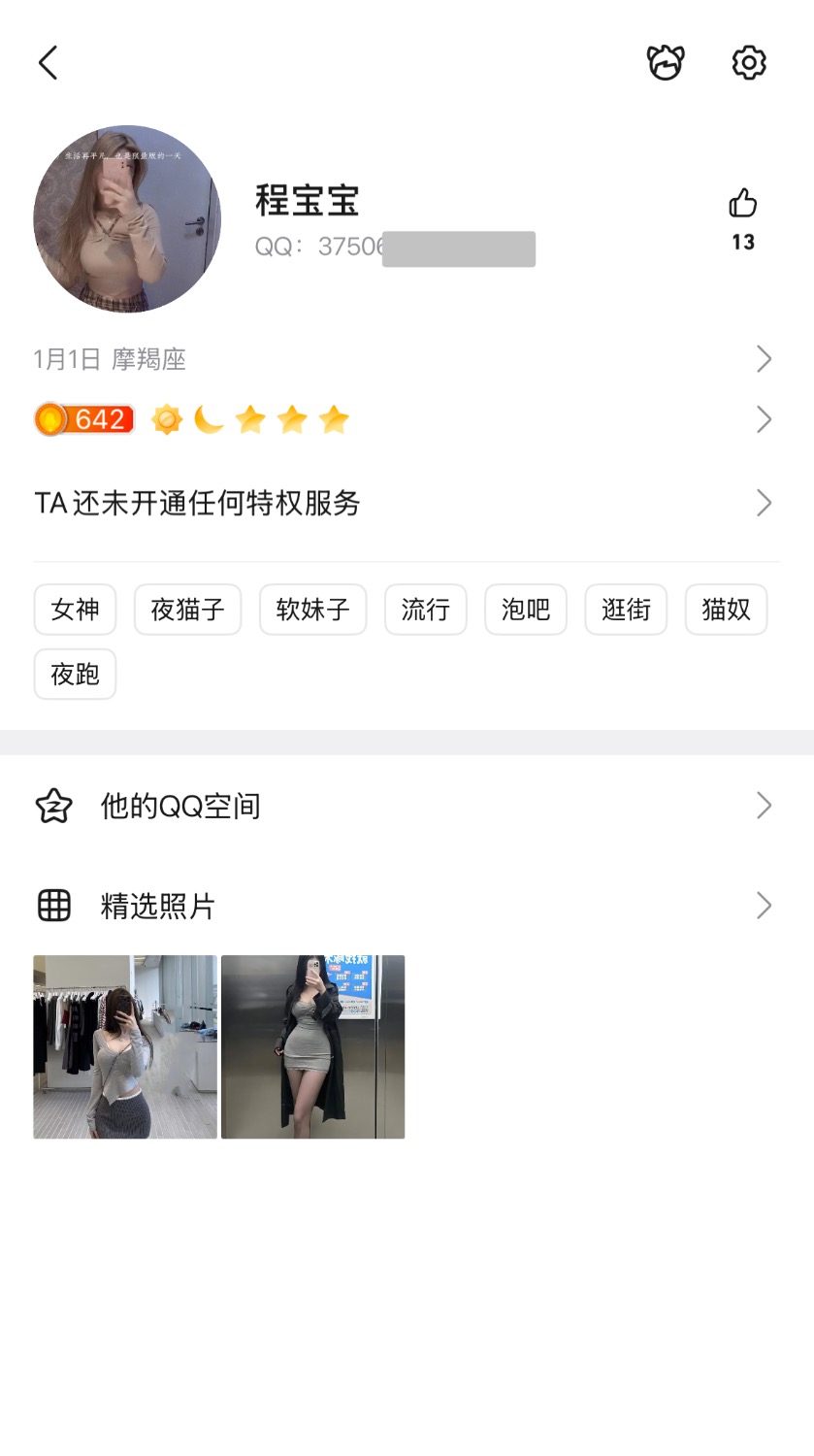Image resolution: width=814 pixels, height=1456 pixels.
Task: View the circular profile avatar
Action: (x=127, y=218)
